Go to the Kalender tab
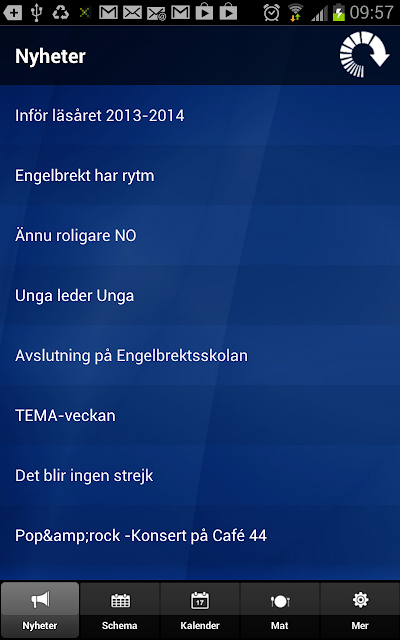Viewport: 400px width, 640px height. 200,611
